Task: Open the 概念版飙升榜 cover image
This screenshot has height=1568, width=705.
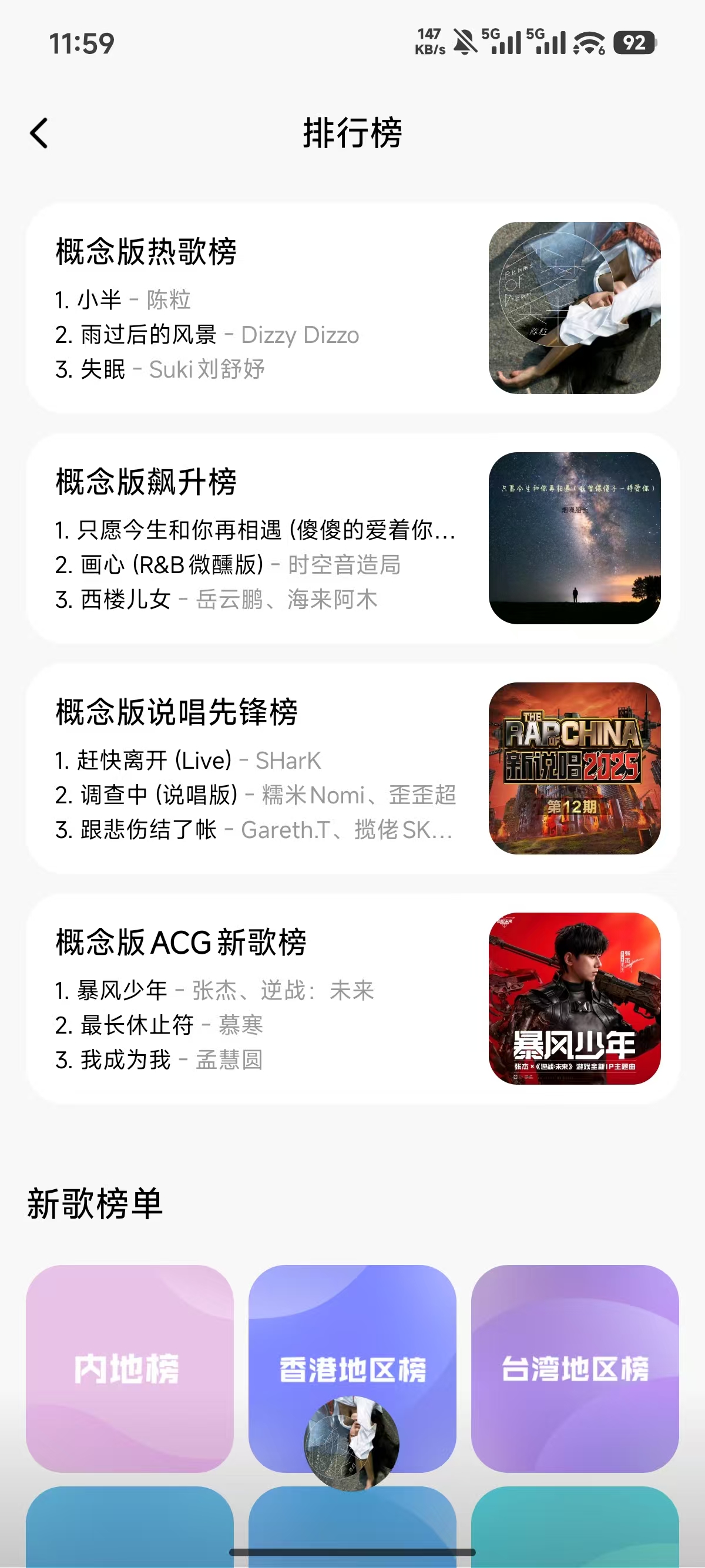Action: (575, 539)
